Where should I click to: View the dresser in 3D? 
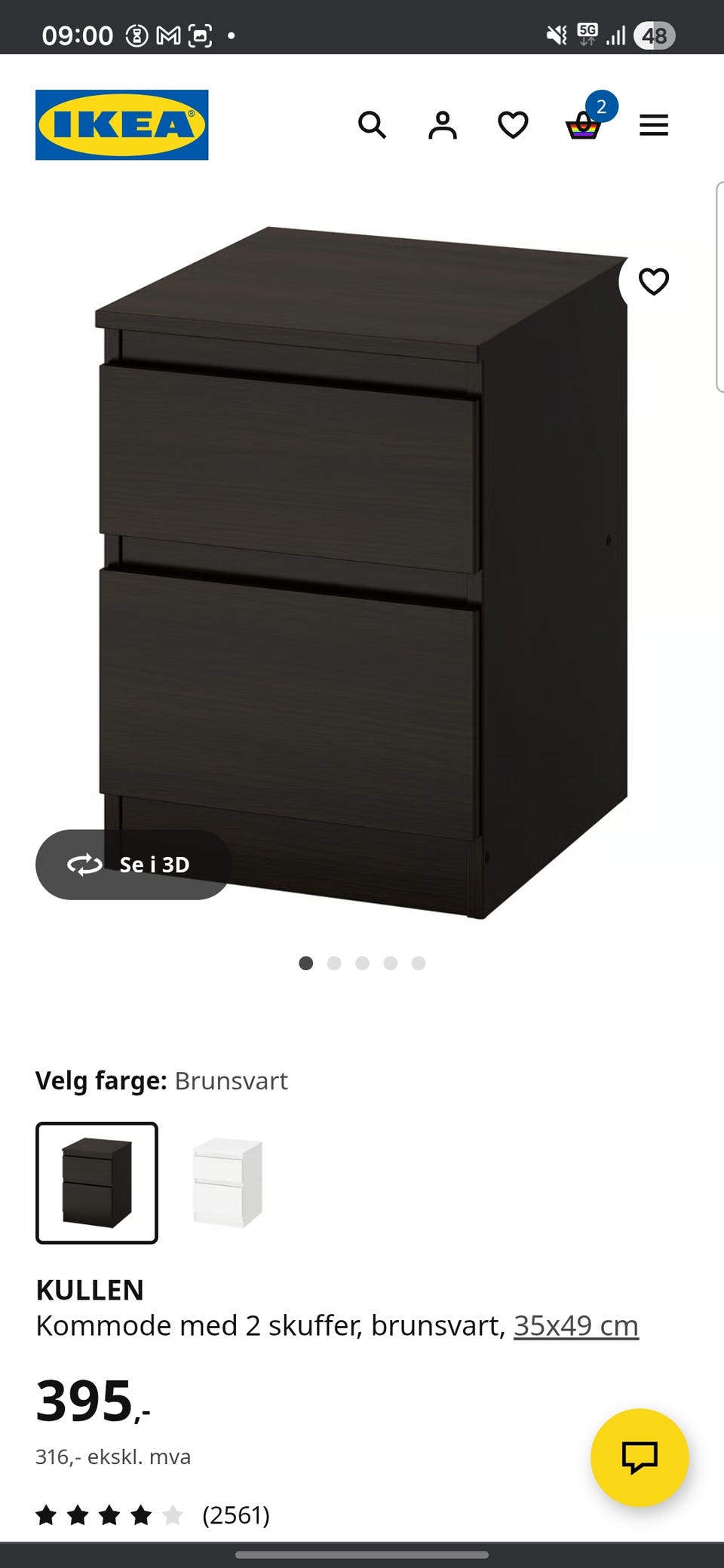click(133, 865)
